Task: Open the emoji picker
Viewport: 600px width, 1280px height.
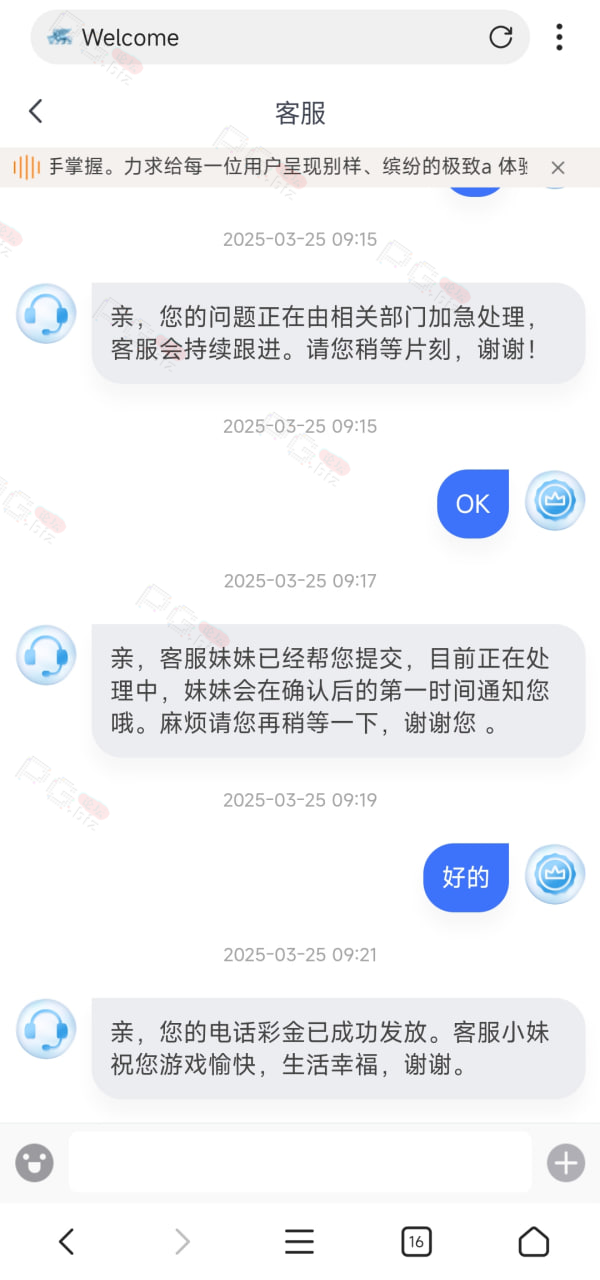Action: tap(35, 1162)
